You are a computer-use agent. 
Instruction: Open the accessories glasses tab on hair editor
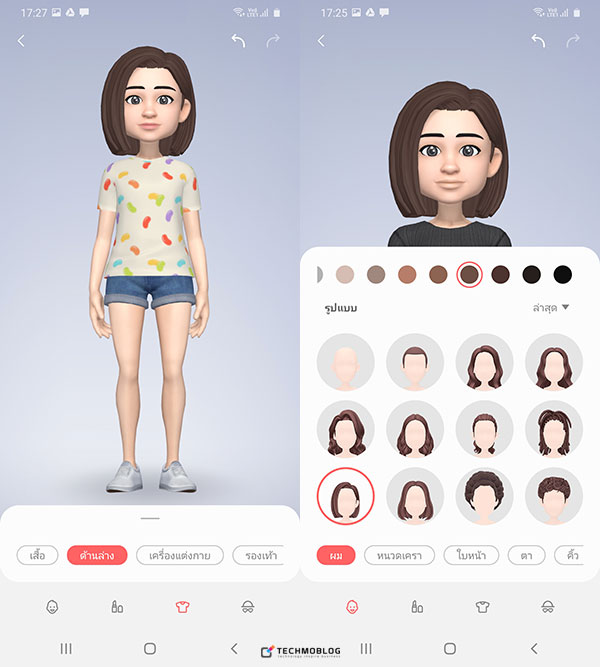548,606
